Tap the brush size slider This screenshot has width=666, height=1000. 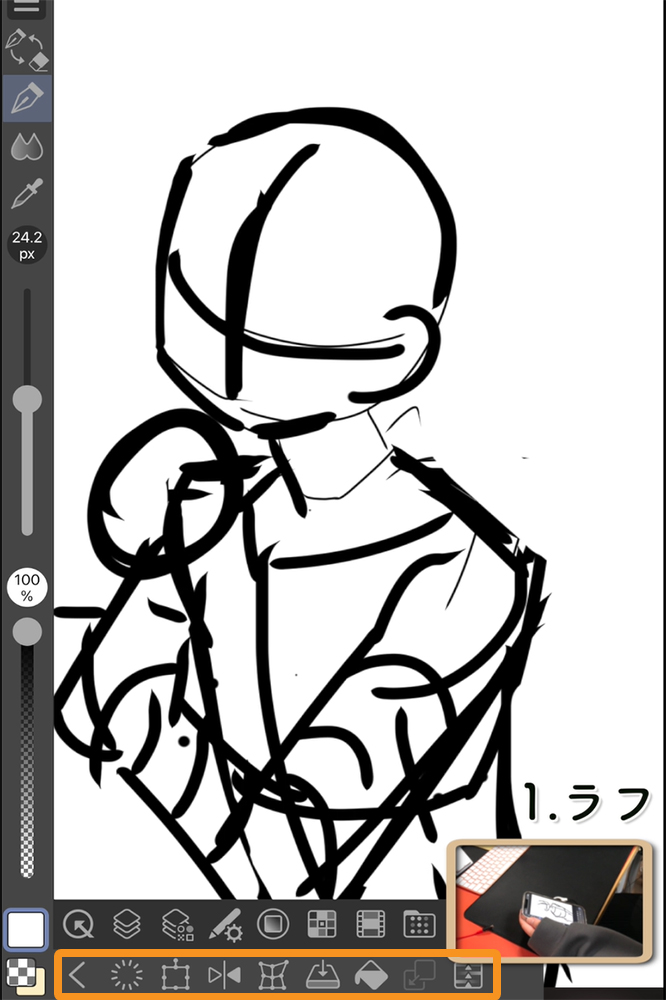27,401
